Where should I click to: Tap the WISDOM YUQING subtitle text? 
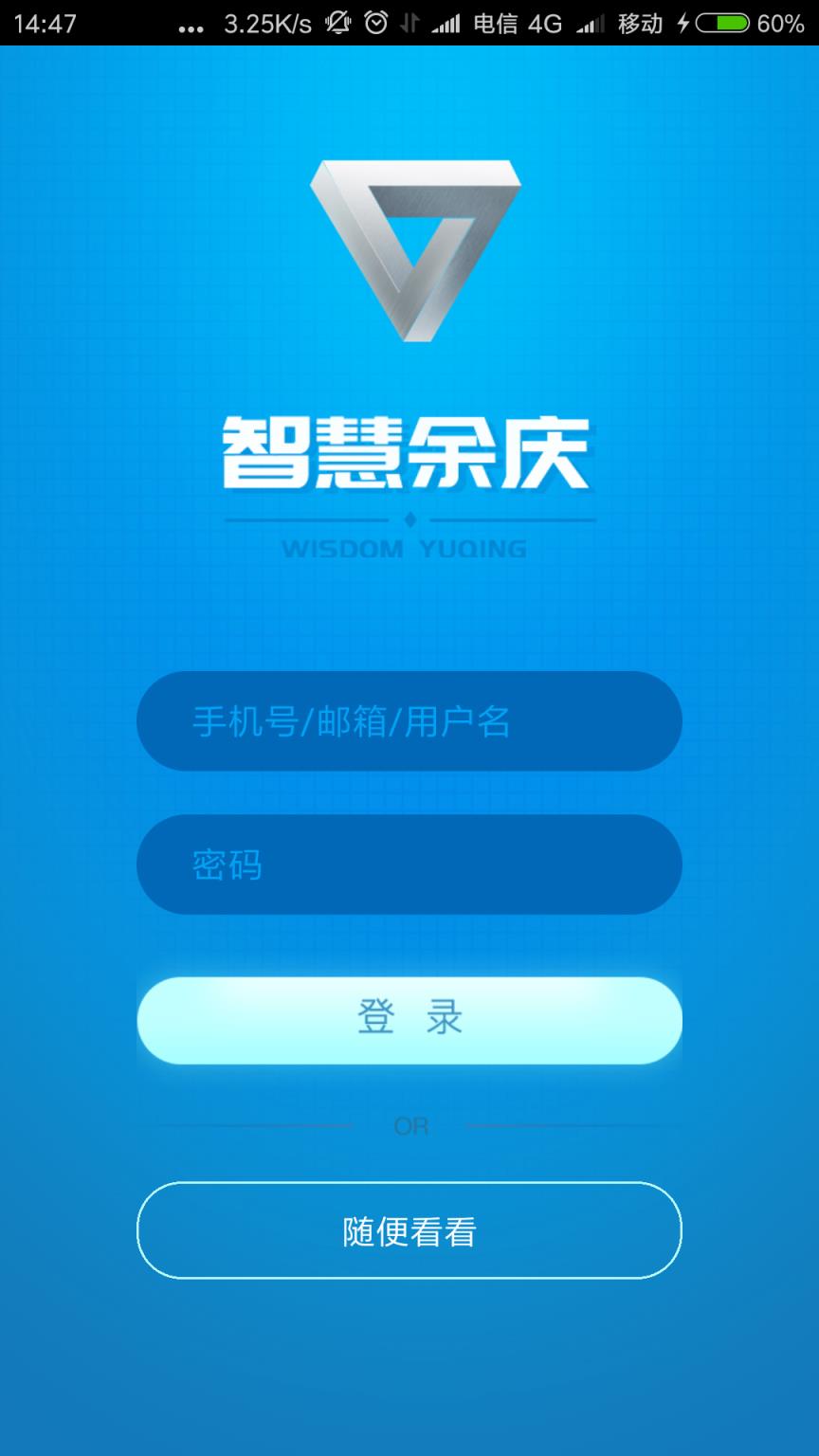tap(409, 548)
